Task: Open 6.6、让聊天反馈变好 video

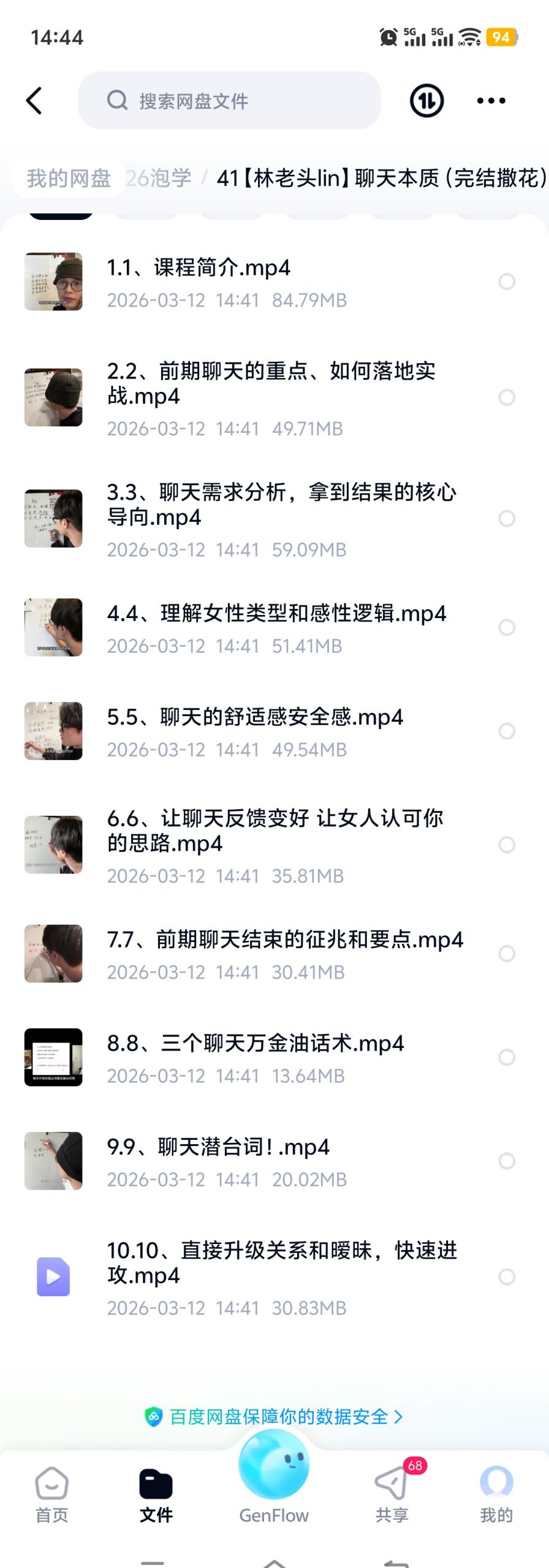Action: 274,831
